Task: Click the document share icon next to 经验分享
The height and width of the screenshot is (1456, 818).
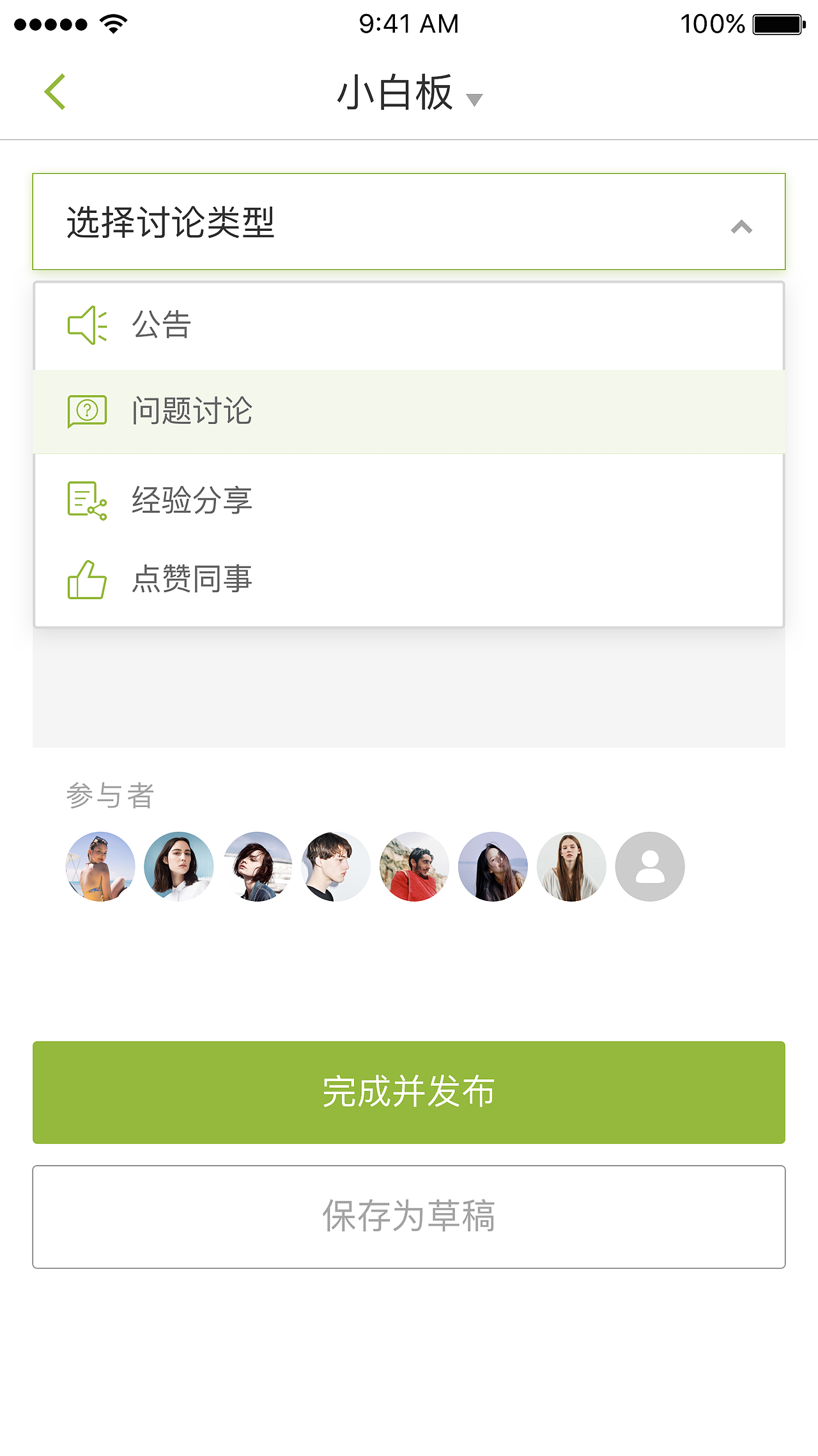Action: click(x=88, y=501)
